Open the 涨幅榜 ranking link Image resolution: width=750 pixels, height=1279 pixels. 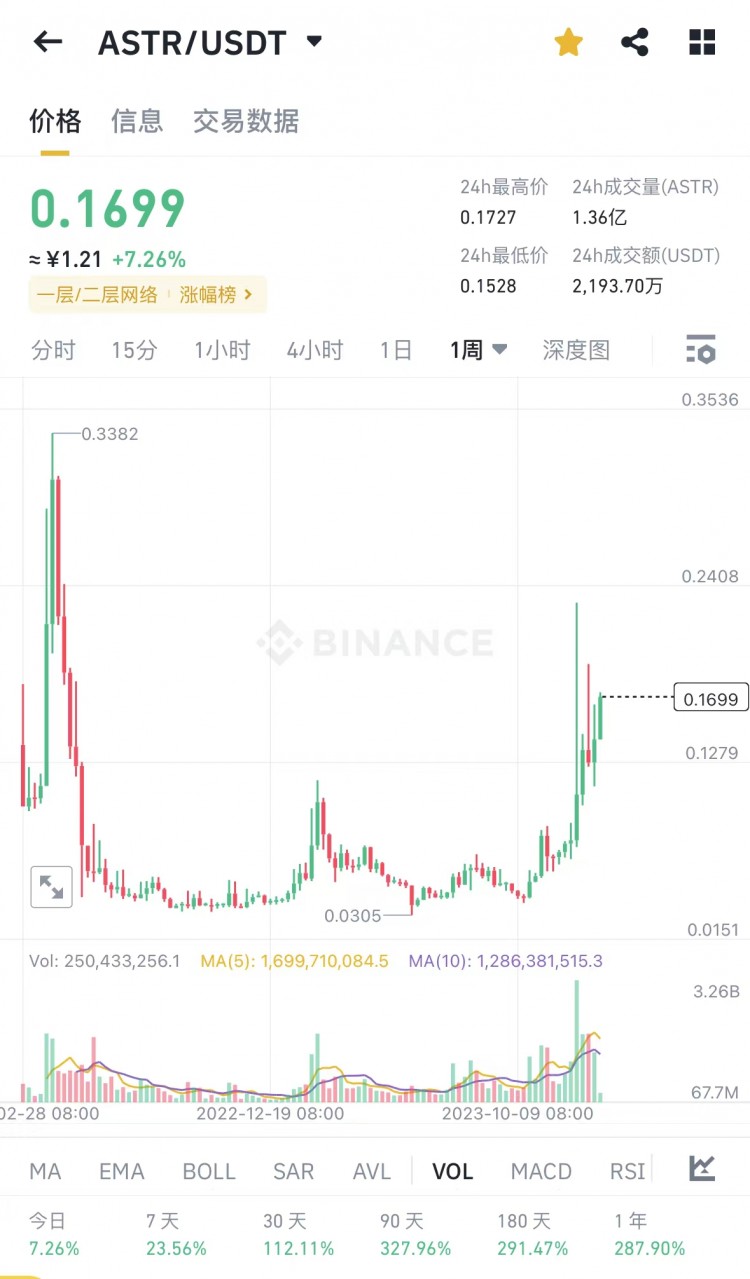click(216, 295)
